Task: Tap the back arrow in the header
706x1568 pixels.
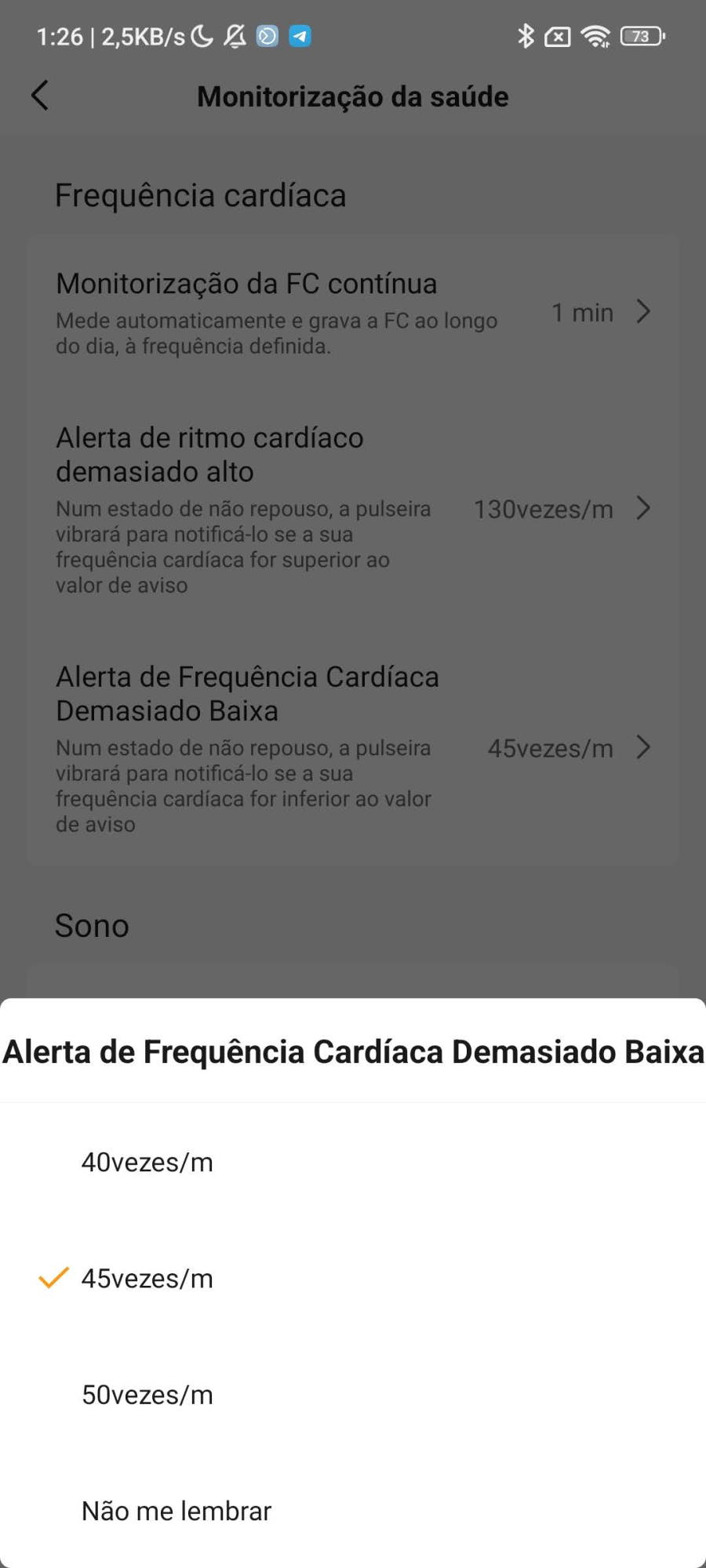Action: click(x=40, y=96)
